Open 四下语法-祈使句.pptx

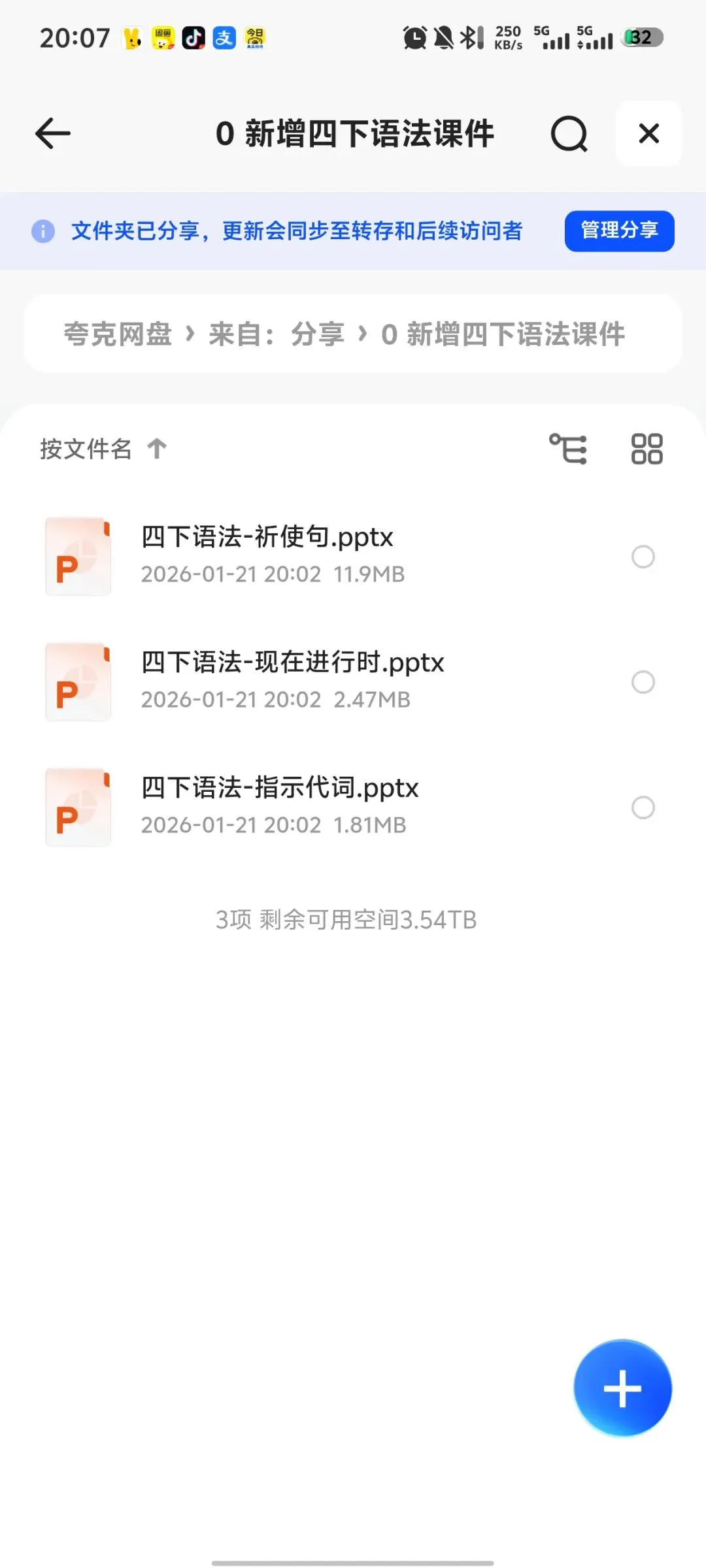(x=267, y=538)
